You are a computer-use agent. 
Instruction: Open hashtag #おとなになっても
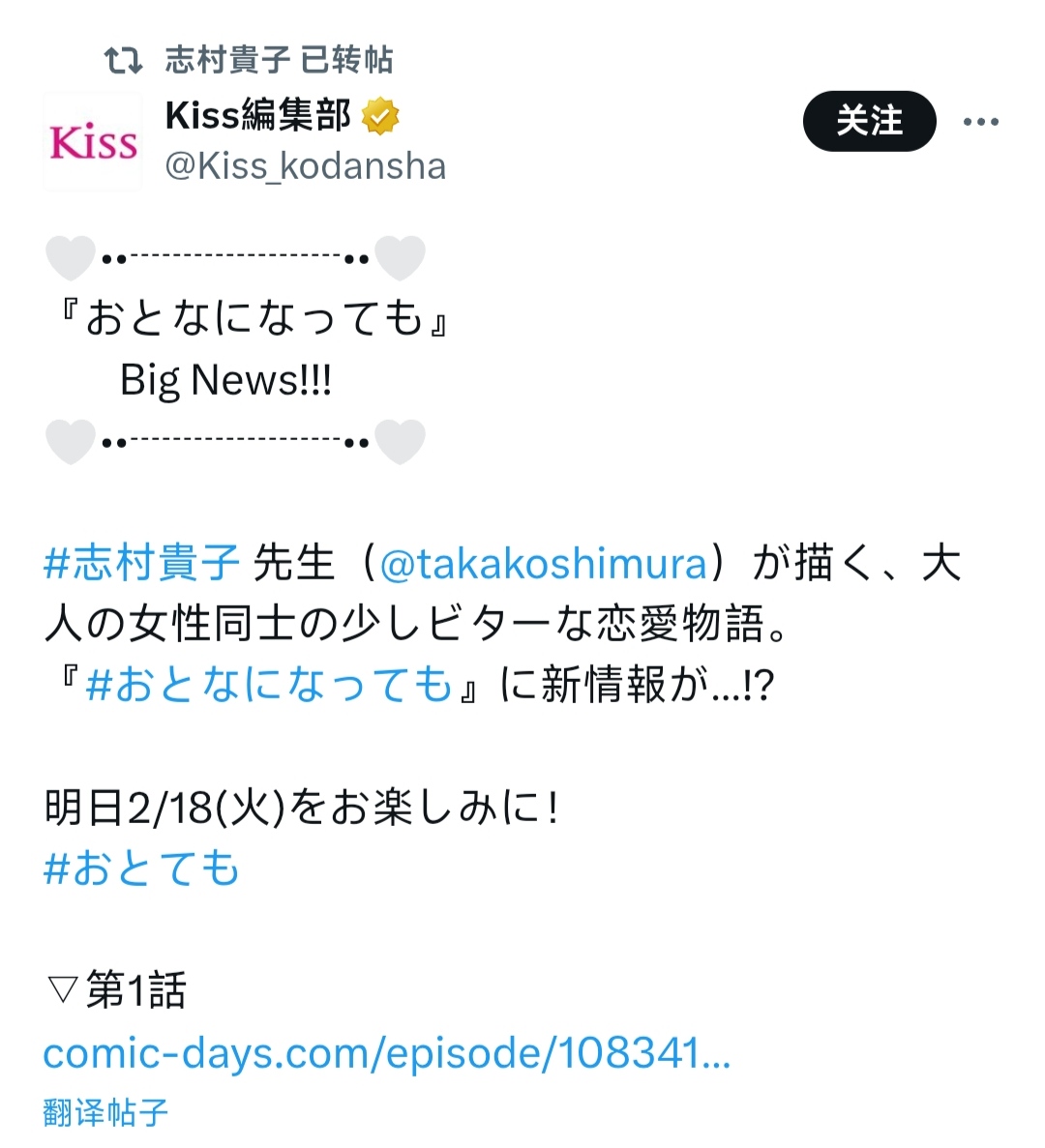point(269,685)
